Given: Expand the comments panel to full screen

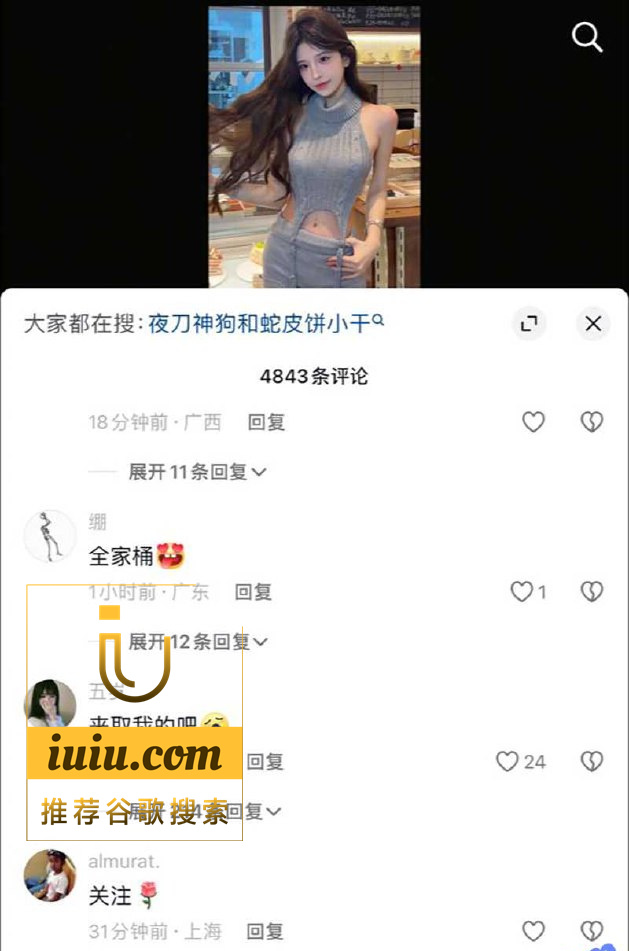Looking at the screenshot, I should click(529, 323).
